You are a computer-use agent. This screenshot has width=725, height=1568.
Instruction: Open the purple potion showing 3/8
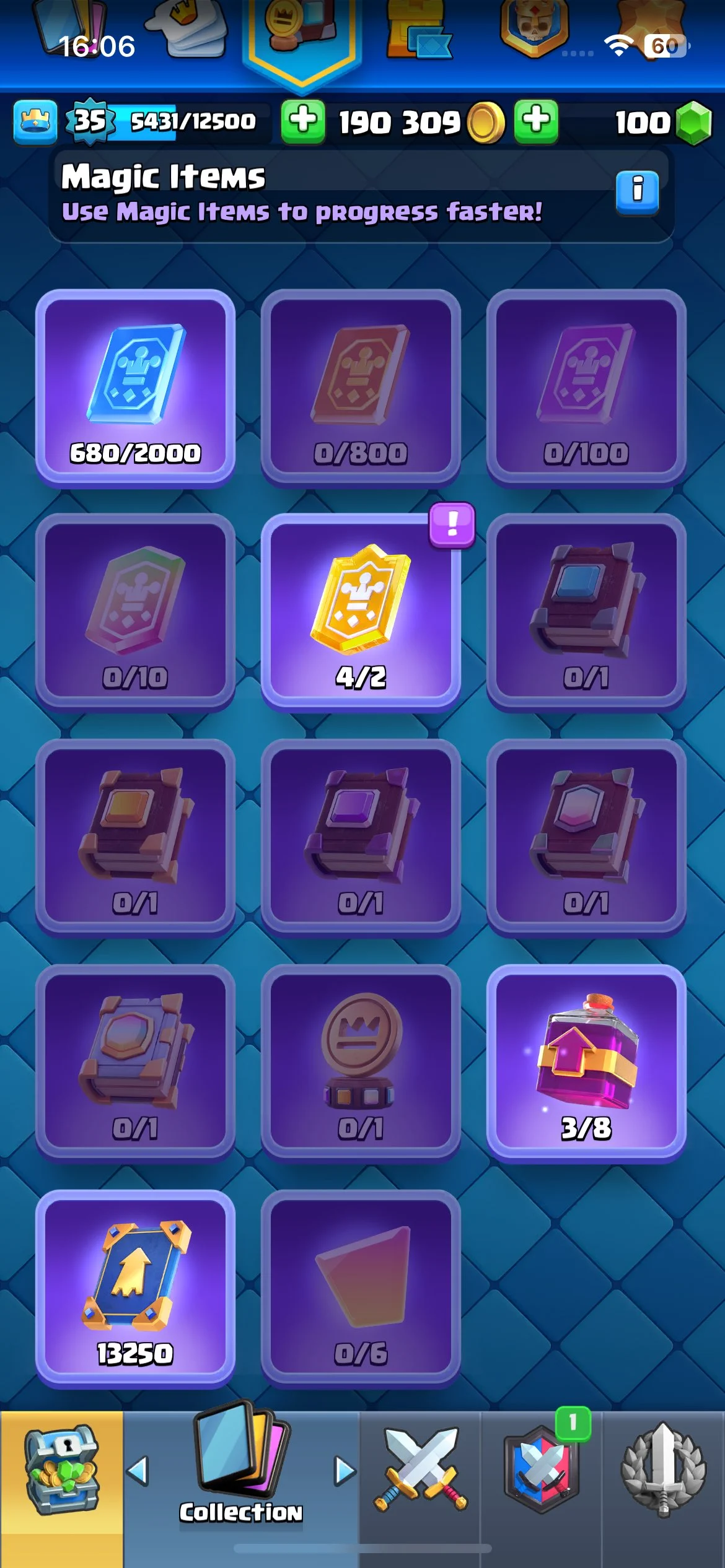[586, 1063]
